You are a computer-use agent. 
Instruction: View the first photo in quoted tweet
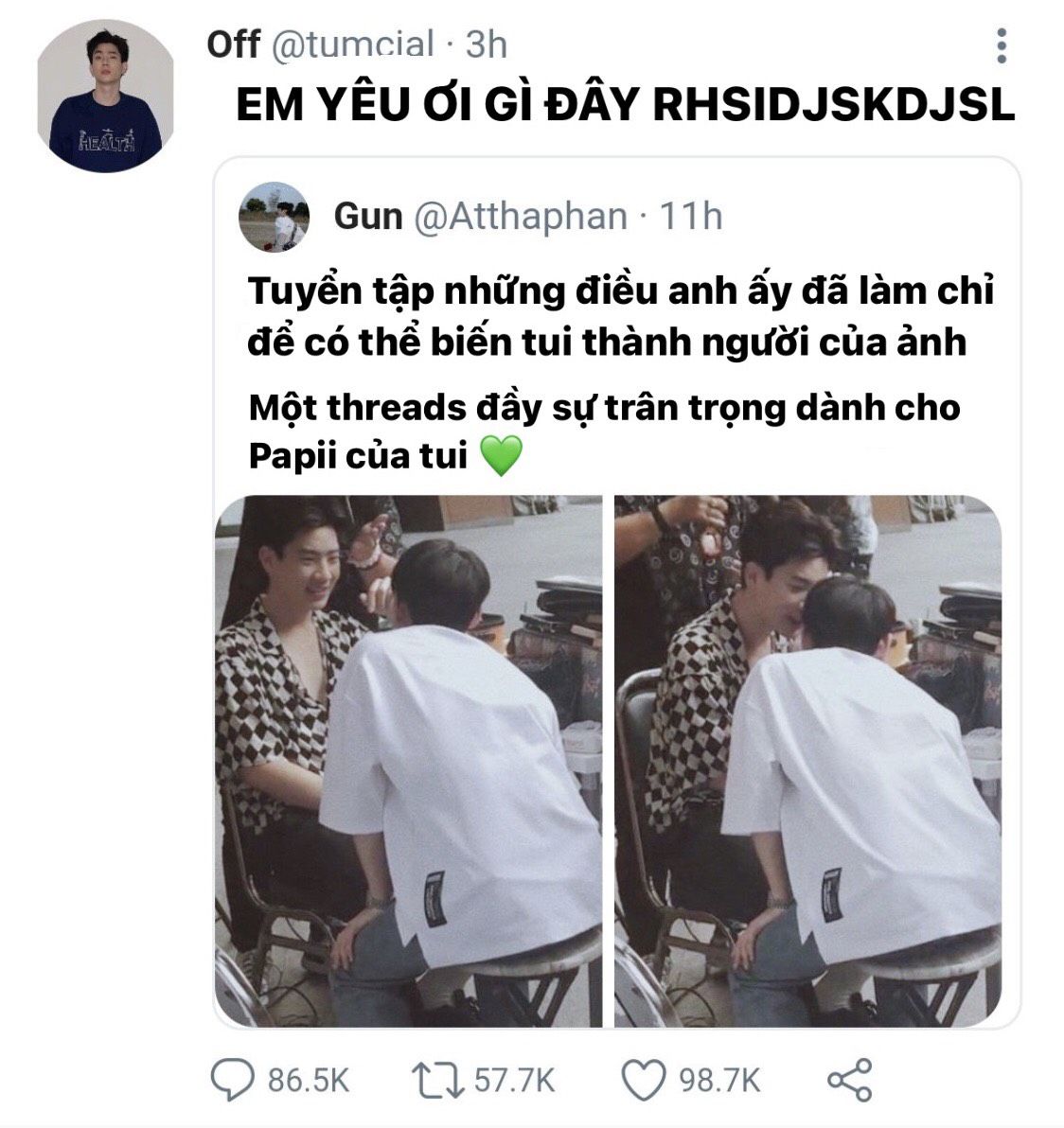click(409, 762)
